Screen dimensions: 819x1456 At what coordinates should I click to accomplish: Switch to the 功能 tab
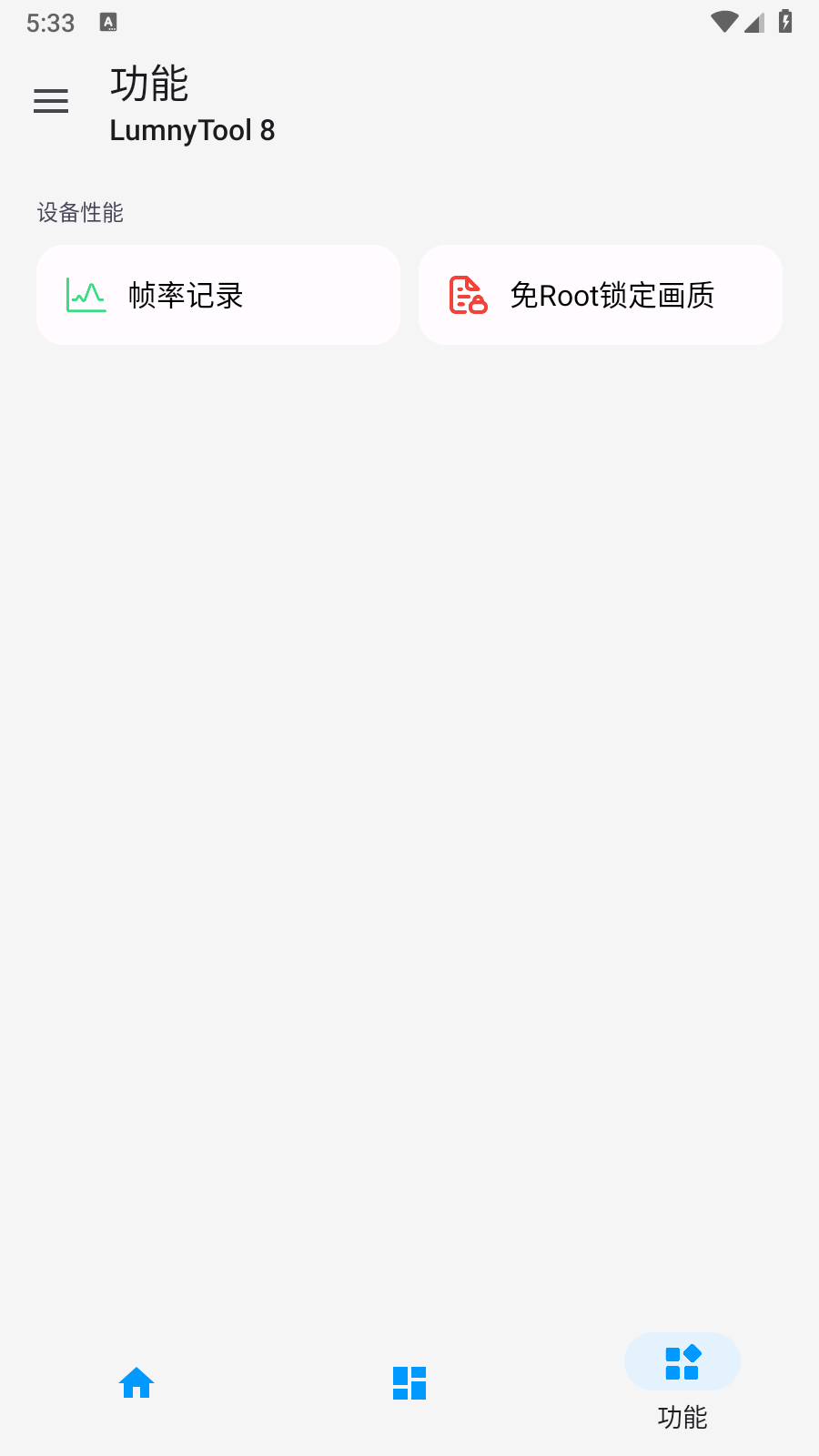tap(682, 1383)
